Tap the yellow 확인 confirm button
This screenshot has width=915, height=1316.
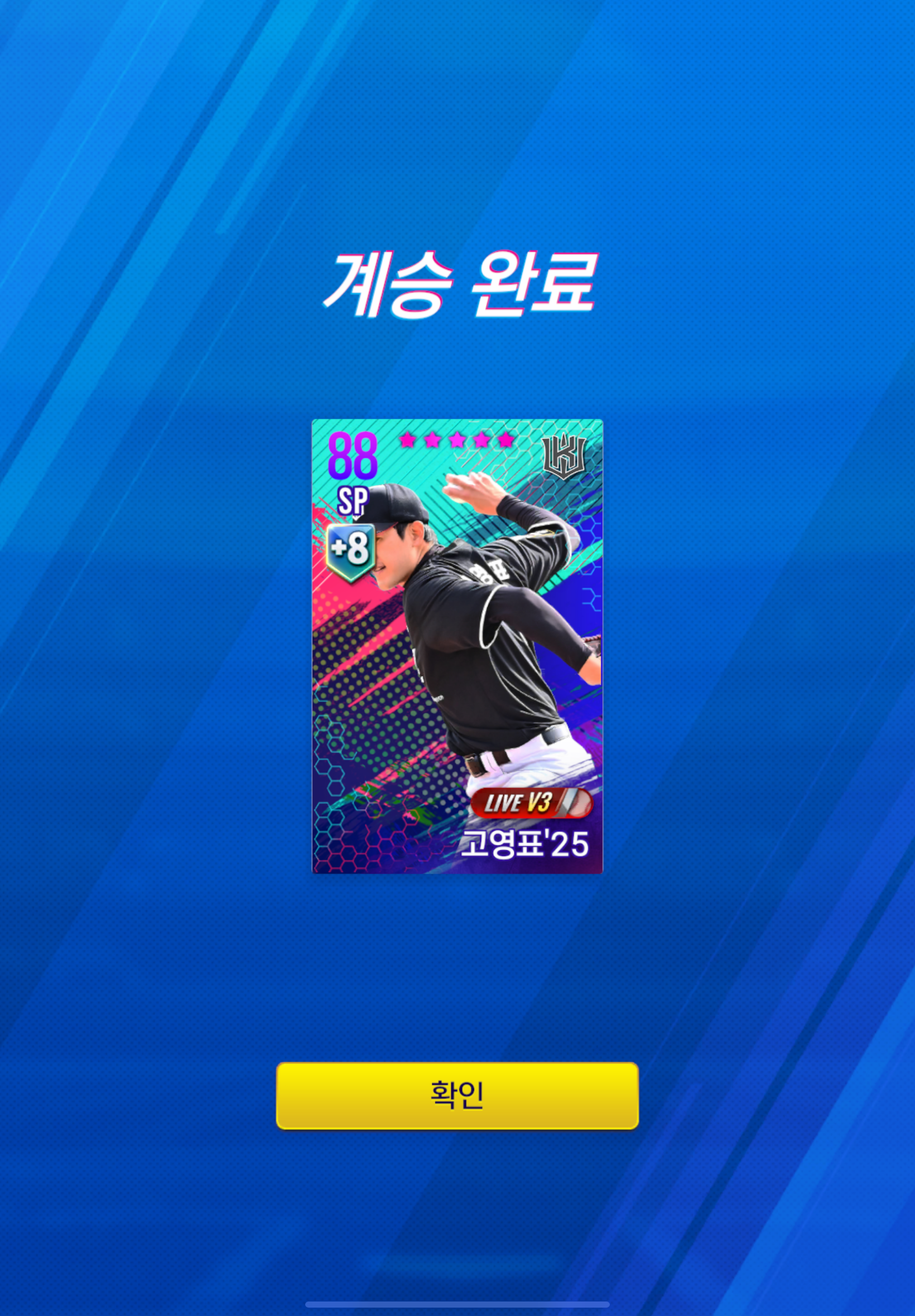457,1095
